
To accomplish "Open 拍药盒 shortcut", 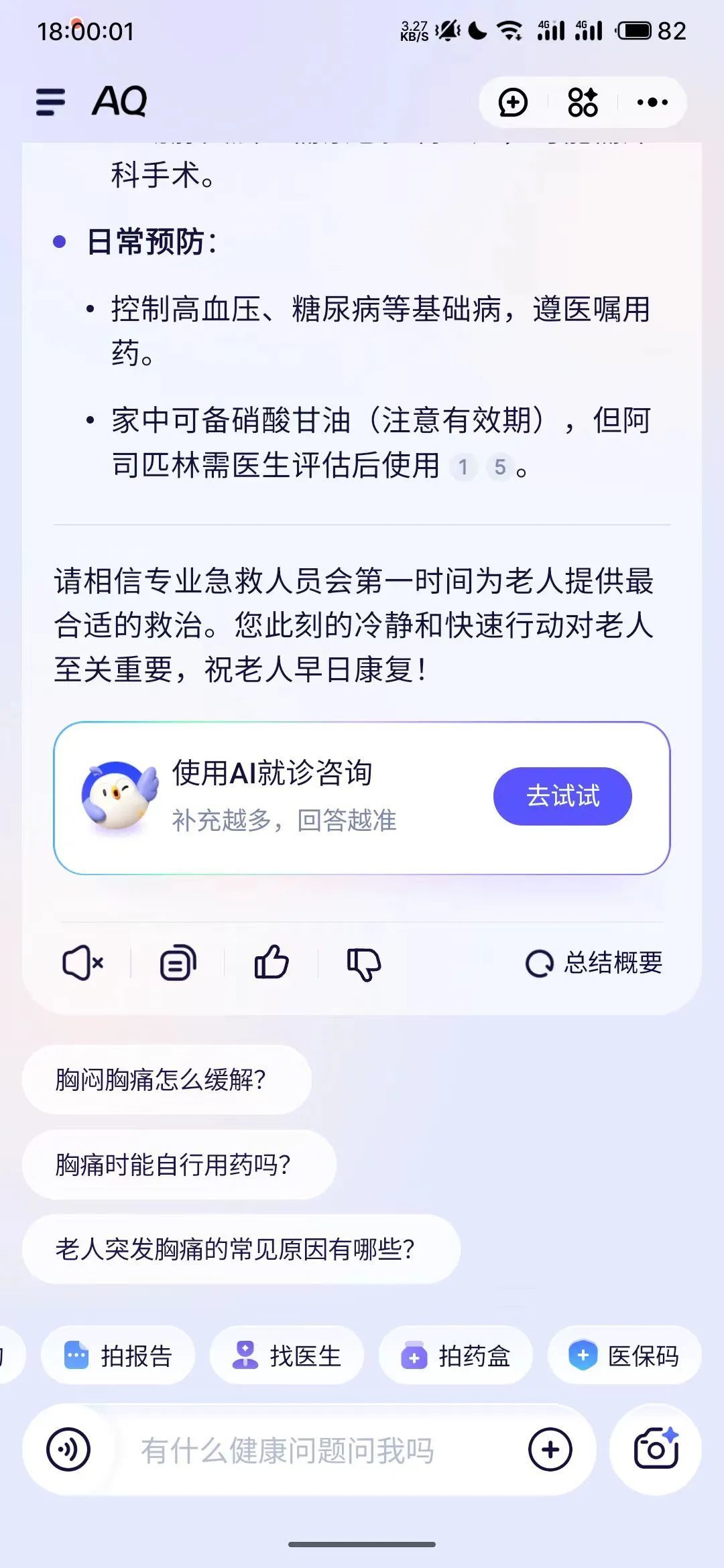I will [456, 1356].
